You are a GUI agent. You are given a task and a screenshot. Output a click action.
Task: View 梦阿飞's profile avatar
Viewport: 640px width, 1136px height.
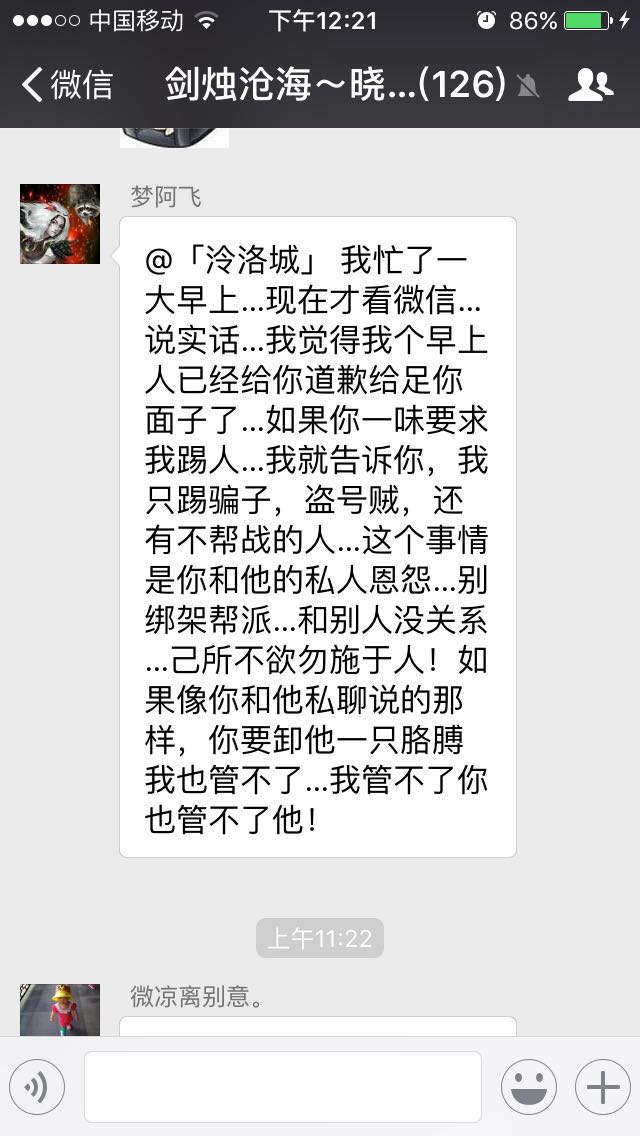pos(60,224)
